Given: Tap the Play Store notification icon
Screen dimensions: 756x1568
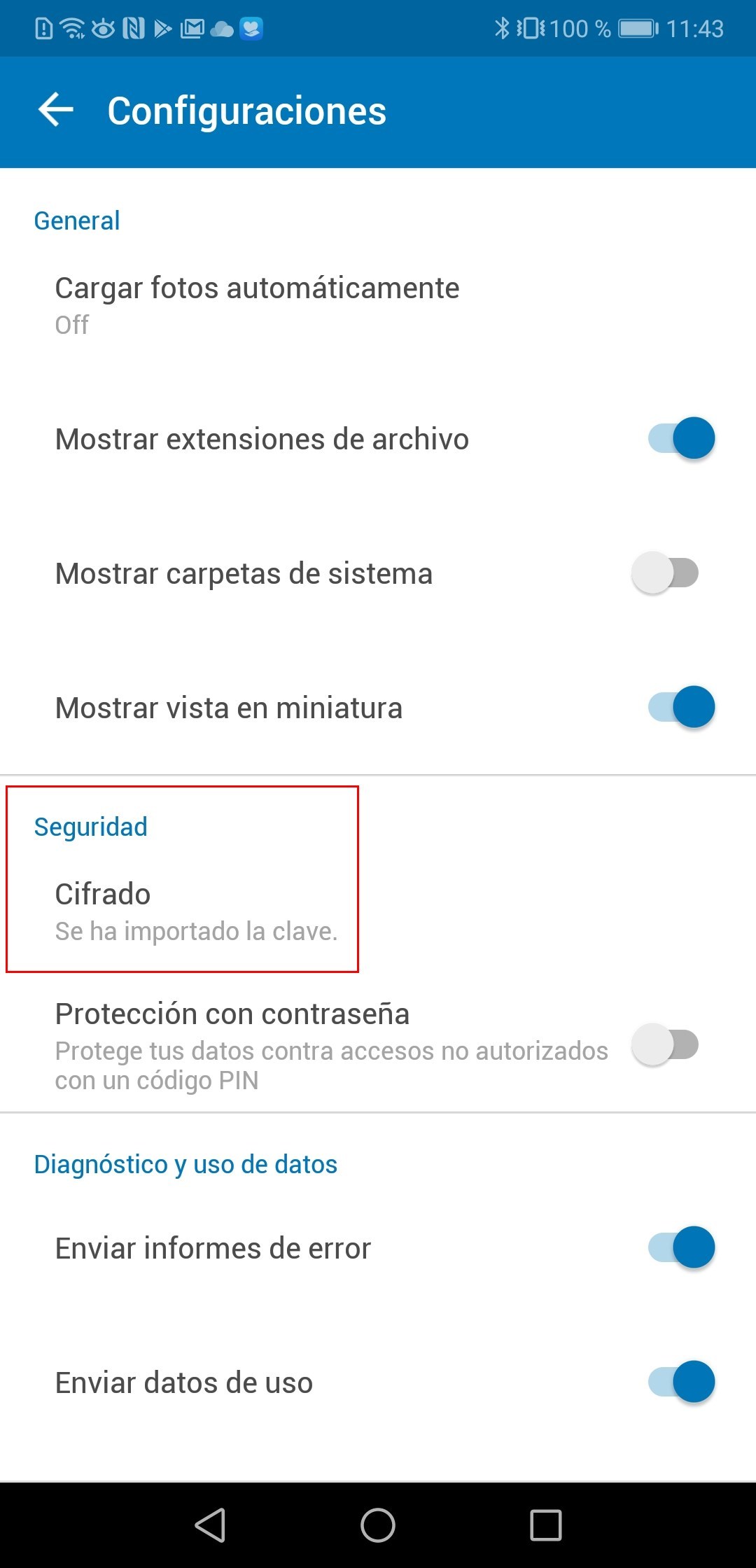Looking at the screenshot, I should [x=163, y=28].
